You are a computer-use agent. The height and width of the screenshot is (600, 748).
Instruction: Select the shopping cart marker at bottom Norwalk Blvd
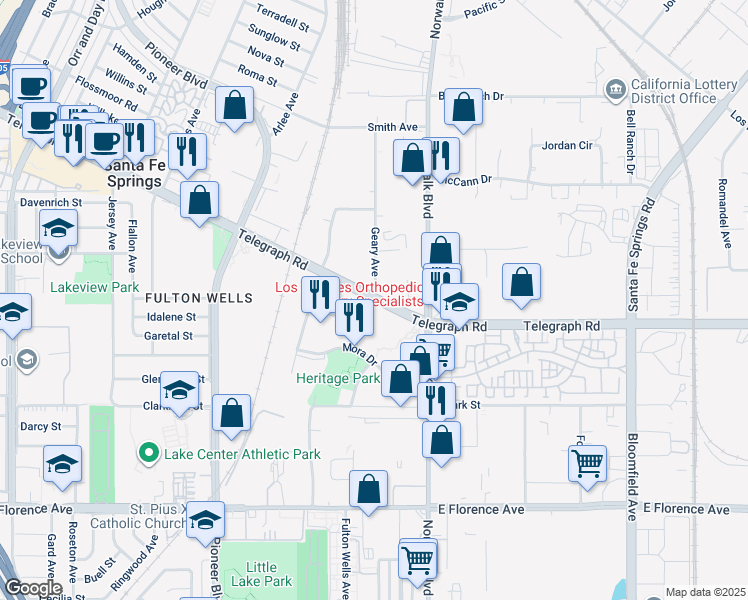(x=417, y=562)
